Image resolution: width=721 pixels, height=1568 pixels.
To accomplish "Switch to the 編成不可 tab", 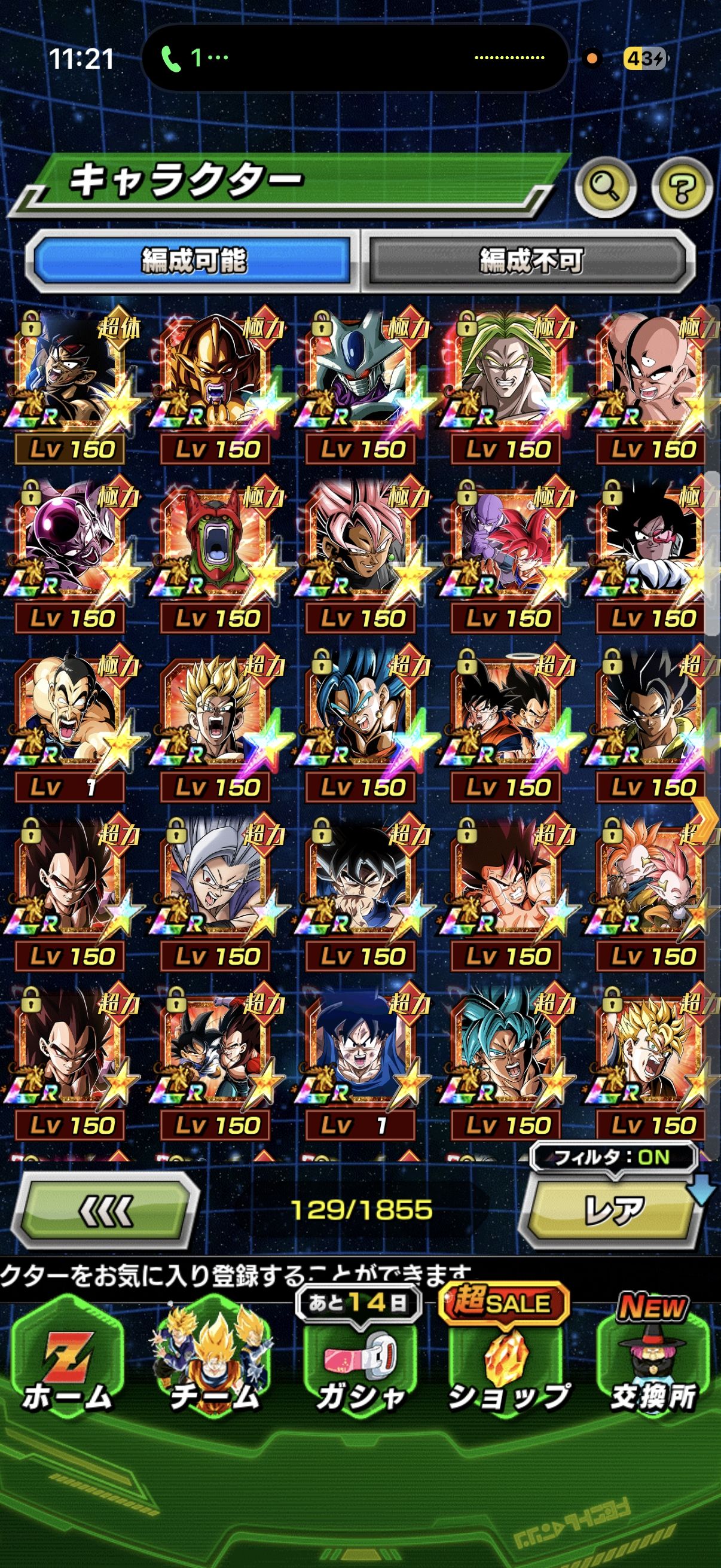I will pyautogui.click(x=530, y=261).
